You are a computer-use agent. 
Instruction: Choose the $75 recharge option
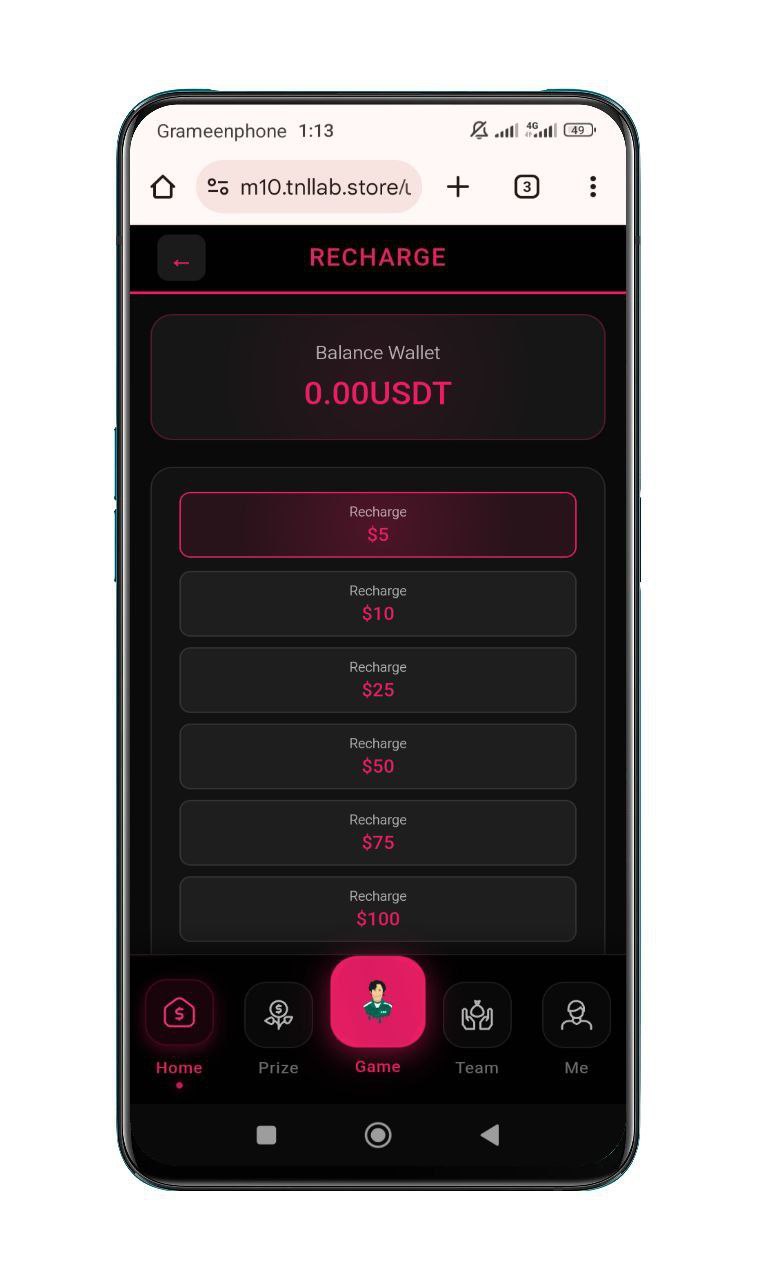point(377,832)
